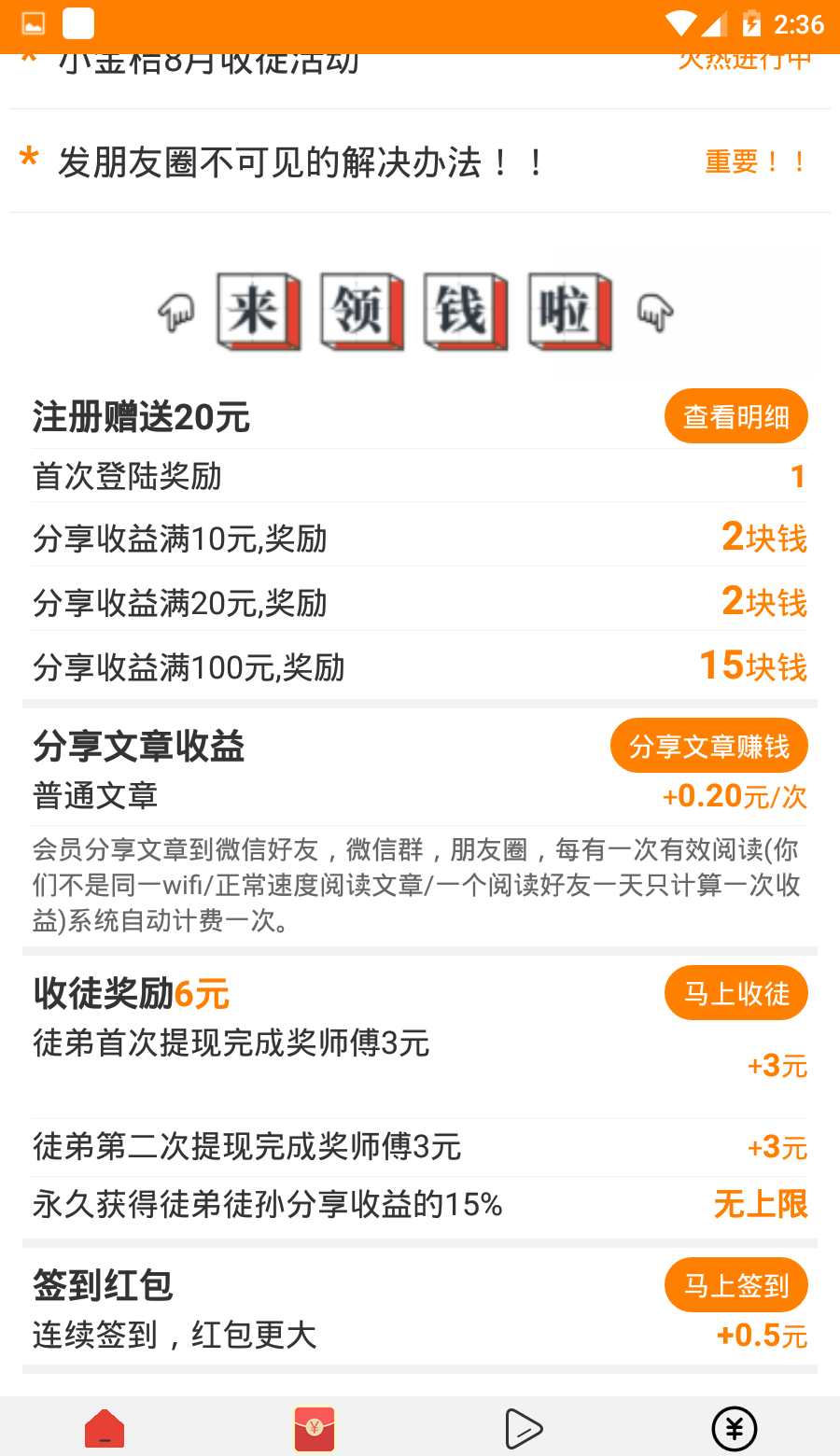Tap the 查看明细 button

pos(735,416)
